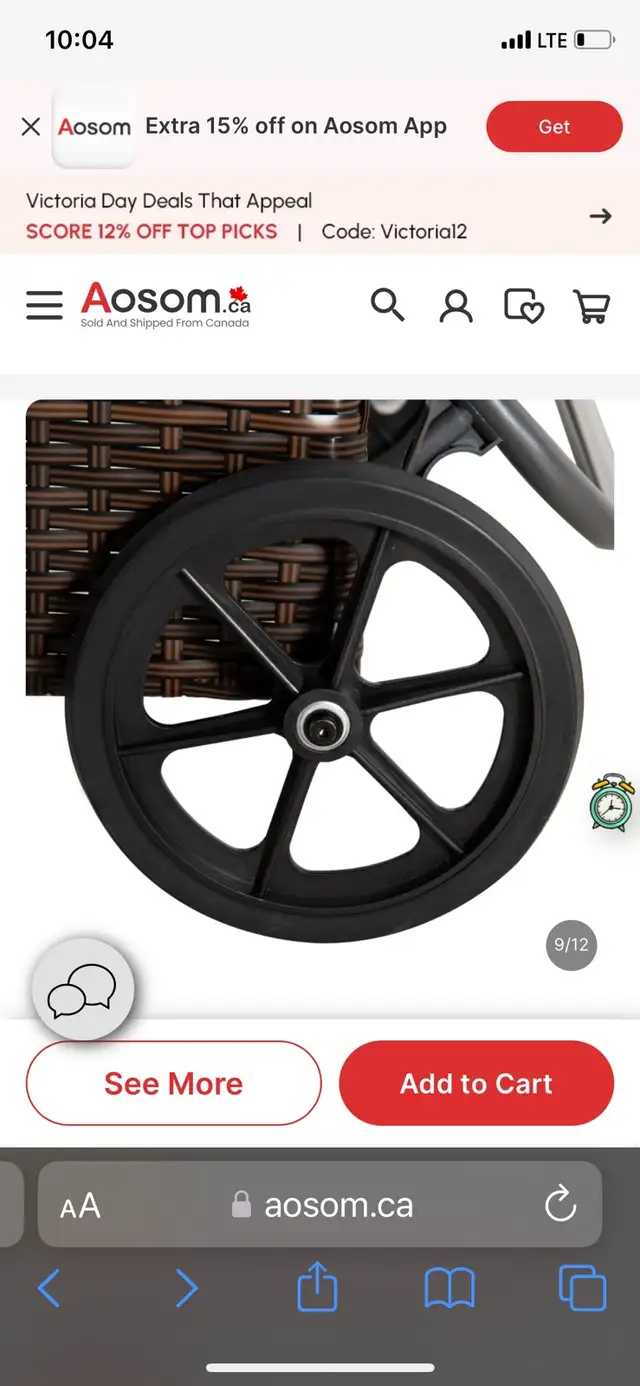Tap See More button
This screenshot has height=1386, width=640.
pyautogui.click(x=174, y=1084)
